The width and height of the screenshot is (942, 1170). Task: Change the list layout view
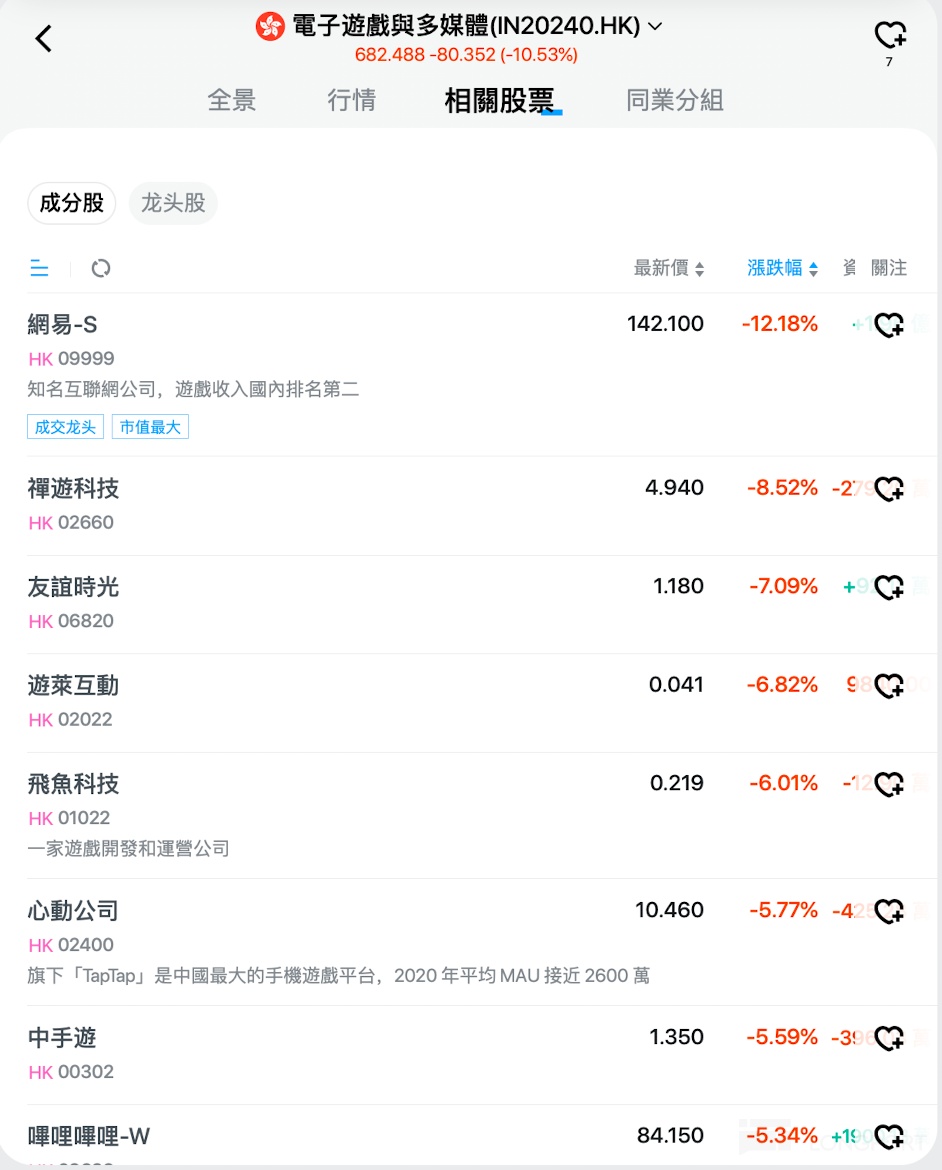[x=39, y=268]
